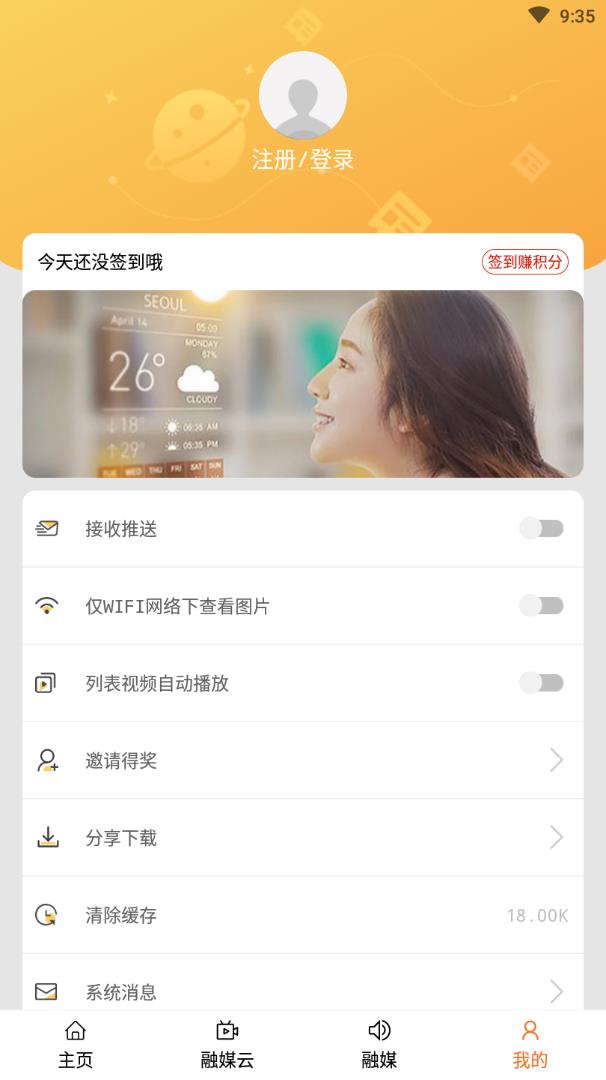Image resolution: width=606 pixels, height=1080 pixels.
Task: Open the Seoul weather banner
Action: tap(303, 384)
